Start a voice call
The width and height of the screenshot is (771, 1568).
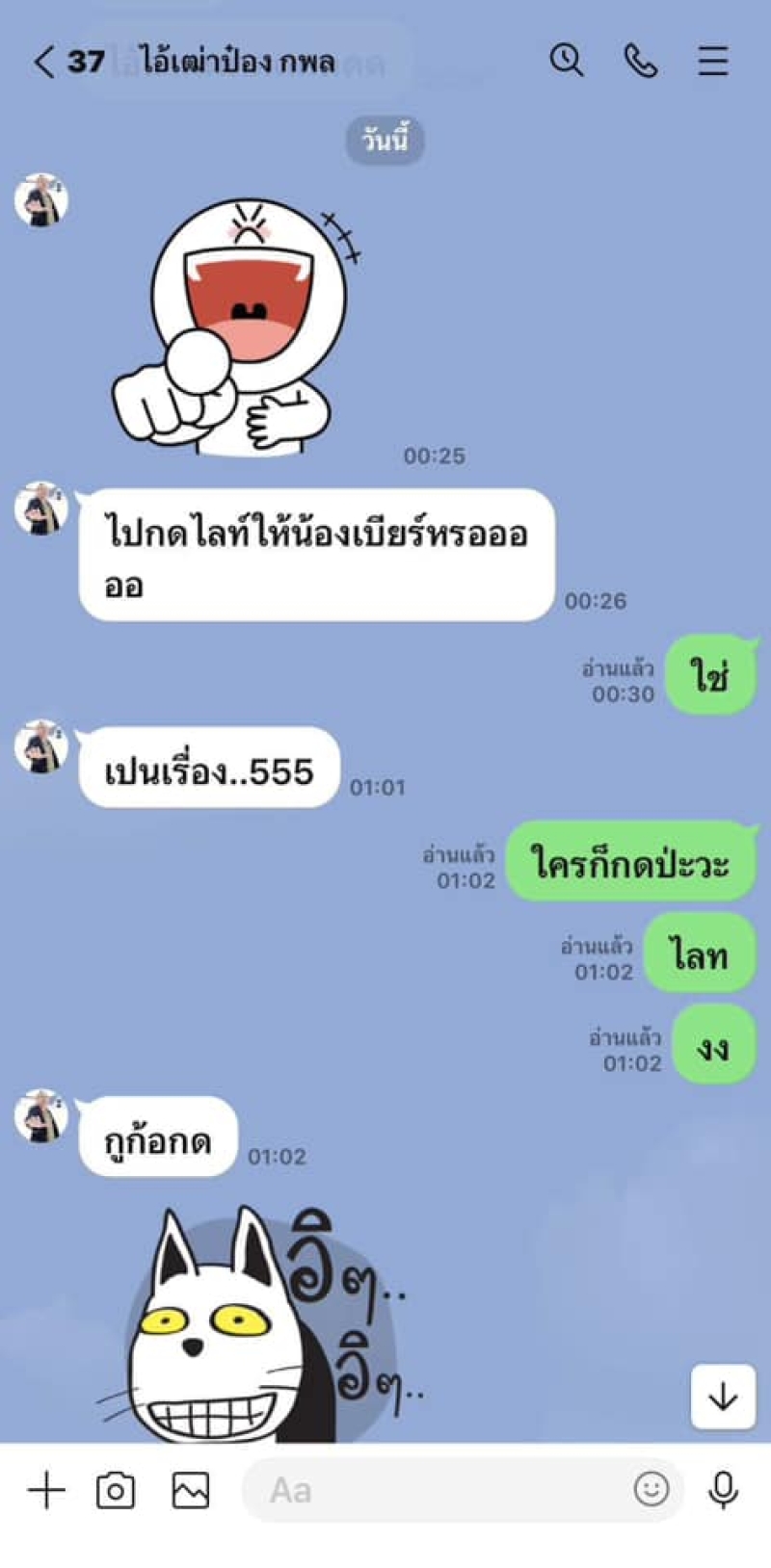click(641, 61)
